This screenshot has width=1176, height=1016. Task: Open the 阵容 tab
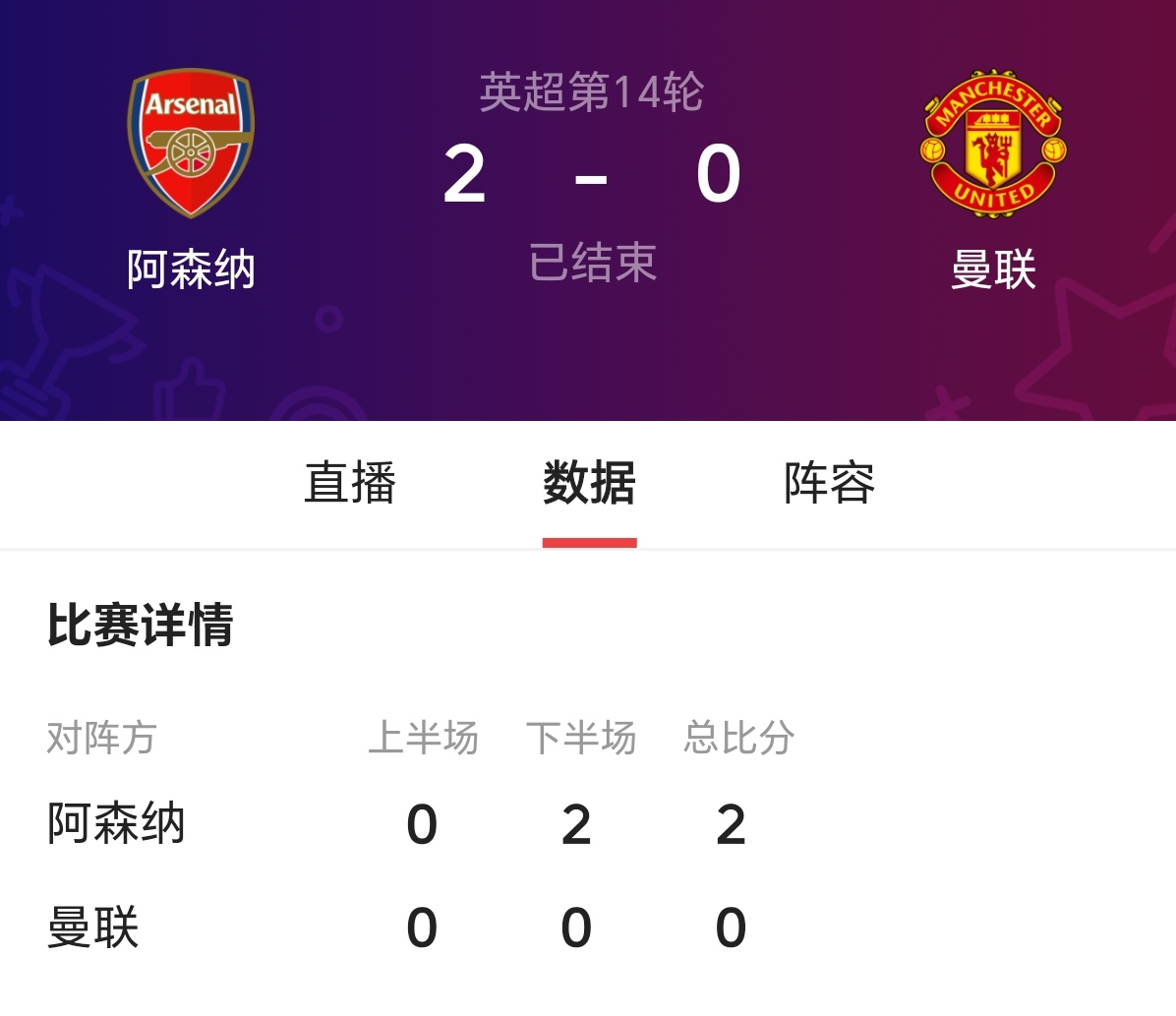[829, 483]
